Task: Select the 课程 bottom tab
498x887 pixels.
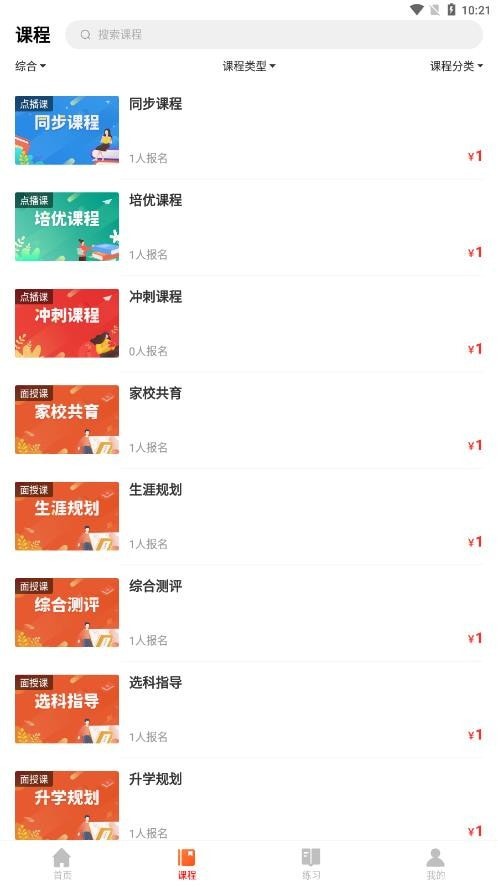Action: [187, 864]
